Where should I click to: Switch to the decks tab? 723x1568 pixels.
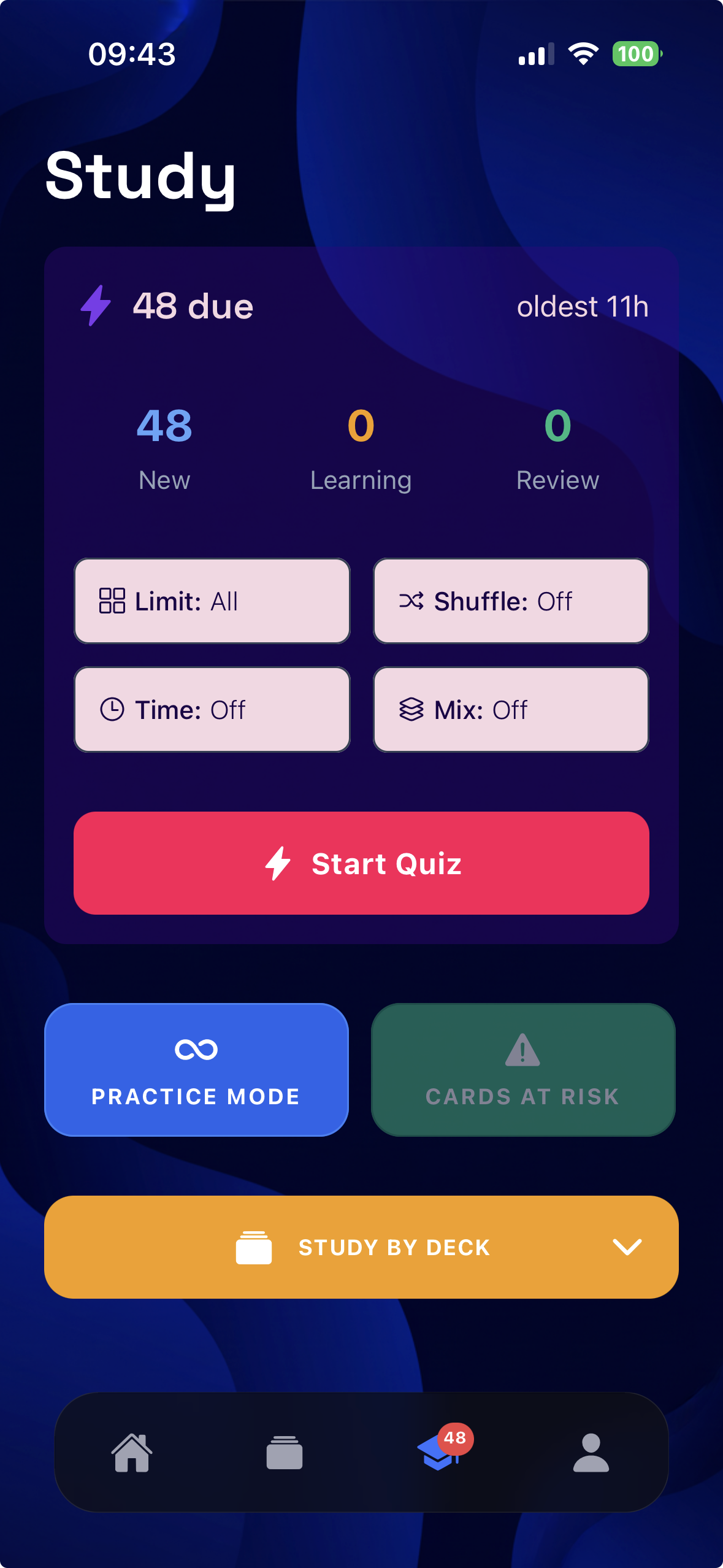(x=284, y=1452)
